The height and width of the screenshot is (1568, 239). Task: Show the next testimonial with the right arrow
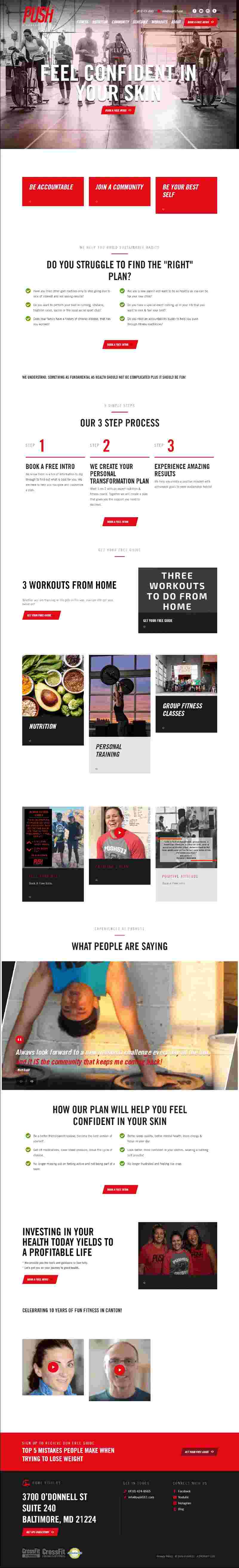pyautogui.click(x=32, y=1081)
